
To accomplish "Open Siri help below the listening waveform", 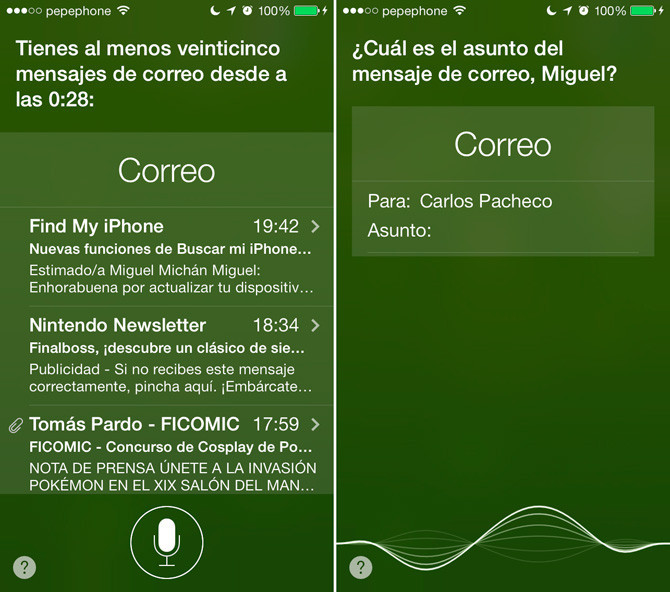I will click(360, 568).
